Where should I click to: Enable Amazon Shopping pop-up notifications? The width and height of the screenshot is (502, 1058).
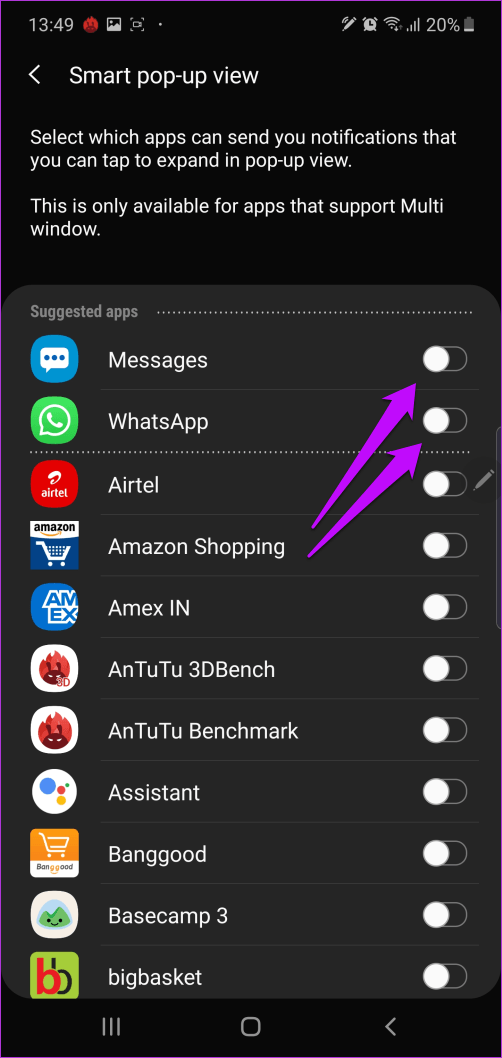pos(445,545)
